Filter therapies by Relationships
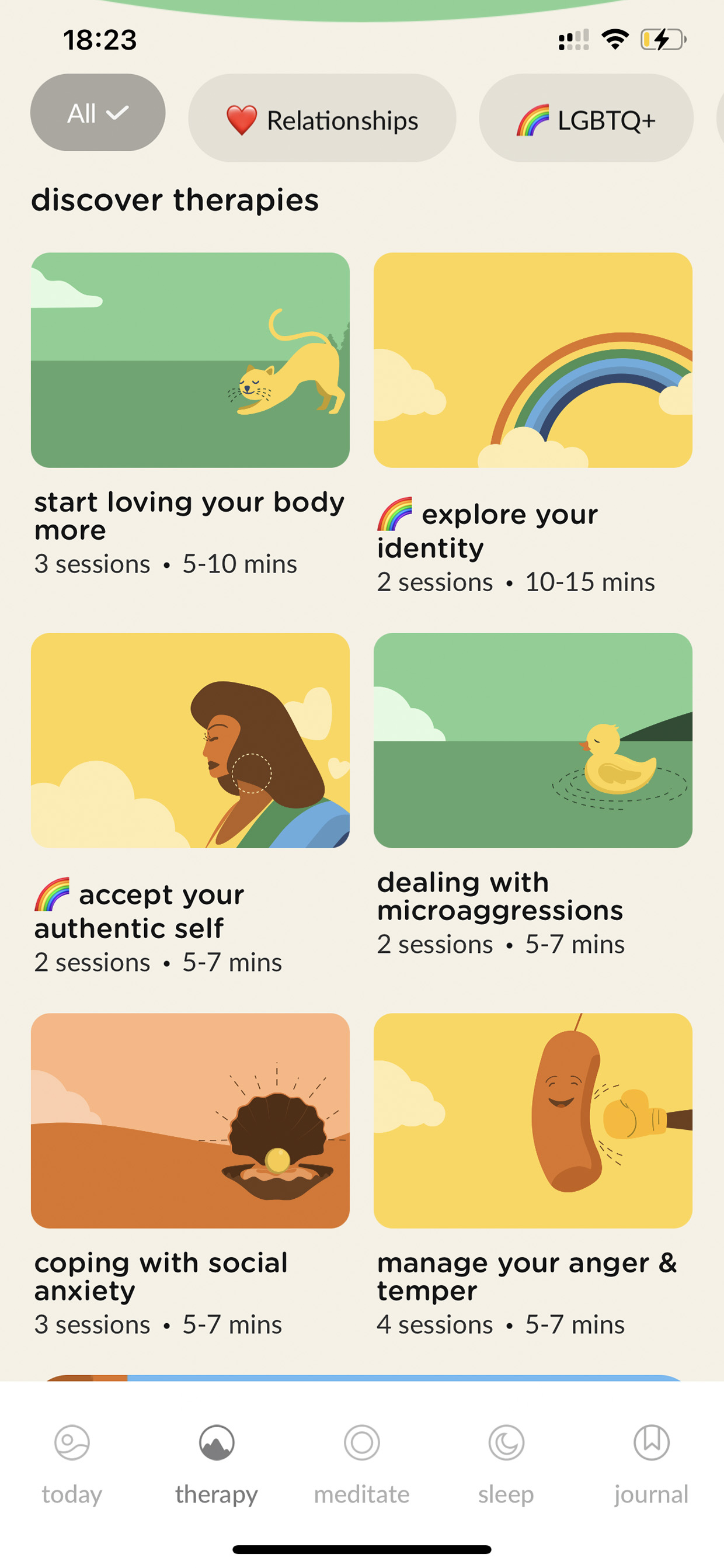 [x=322, y=118]
